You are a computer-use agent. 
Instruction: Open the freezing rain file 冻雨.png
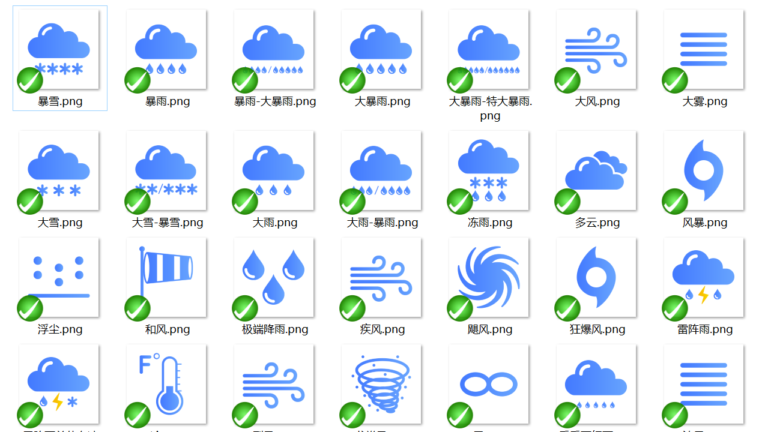489,170
